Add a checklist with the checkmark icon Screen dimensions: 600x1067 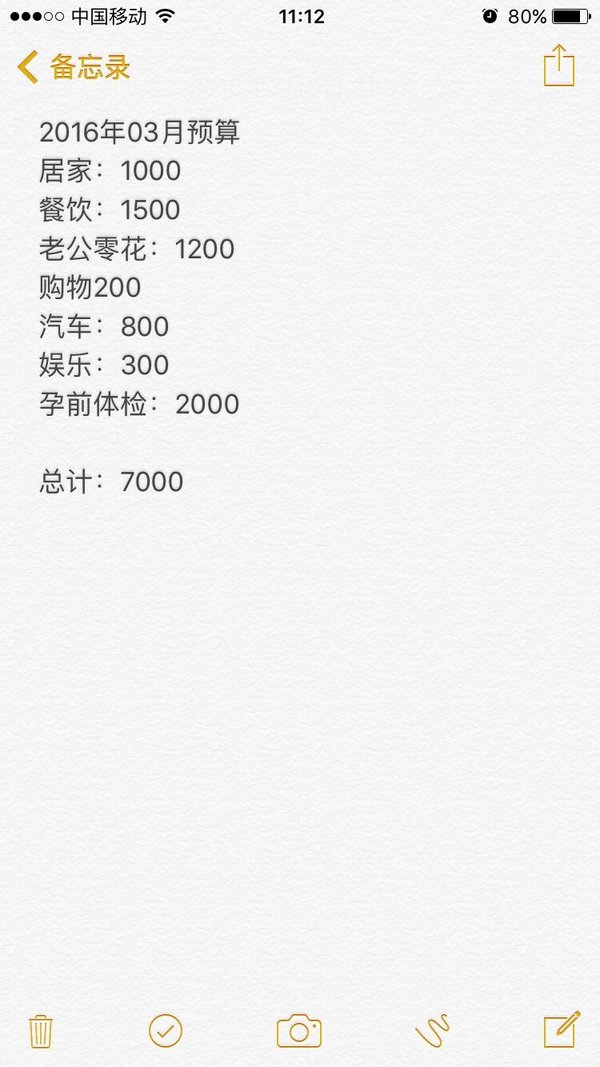(x=165, y=1030)
